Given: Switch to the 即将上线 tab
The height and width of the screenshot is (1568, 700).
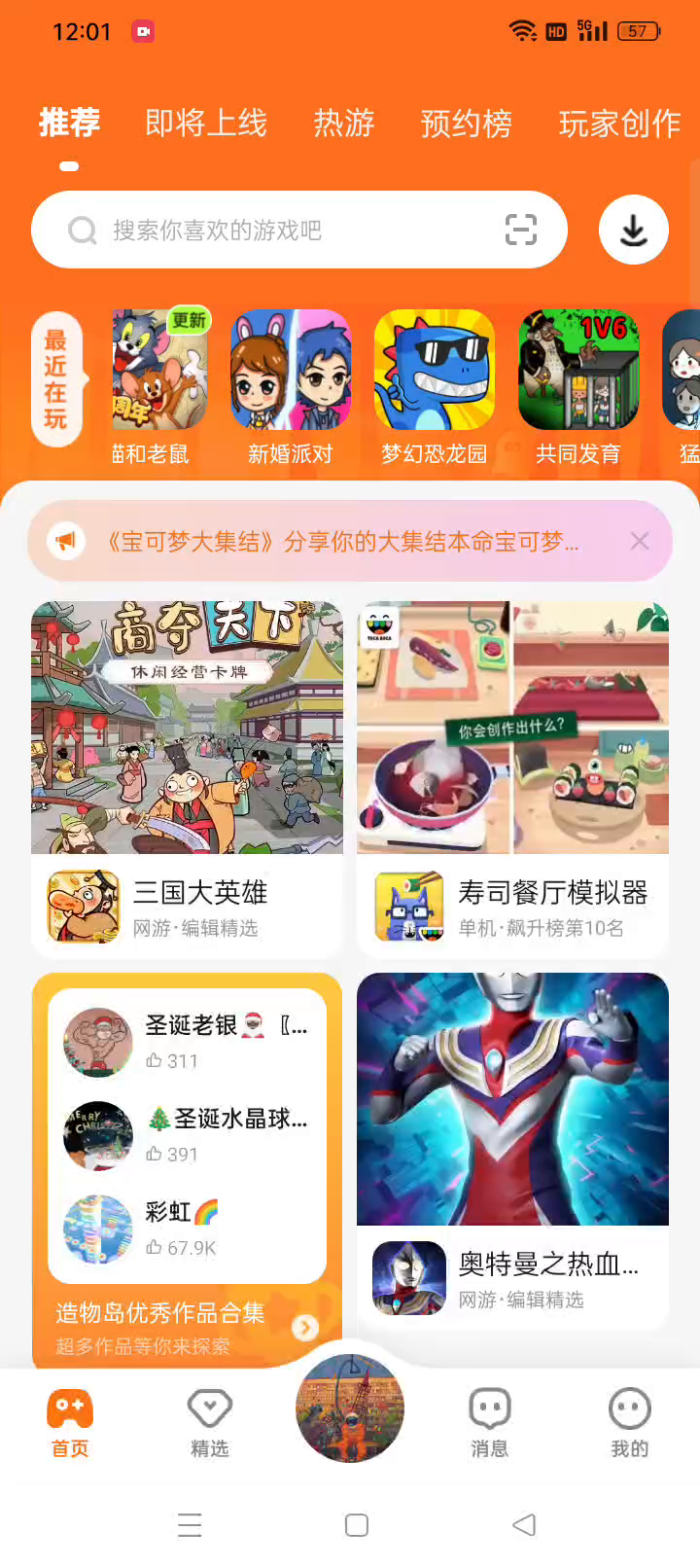Looking at the screenshot, I should [x=206, y=124].
